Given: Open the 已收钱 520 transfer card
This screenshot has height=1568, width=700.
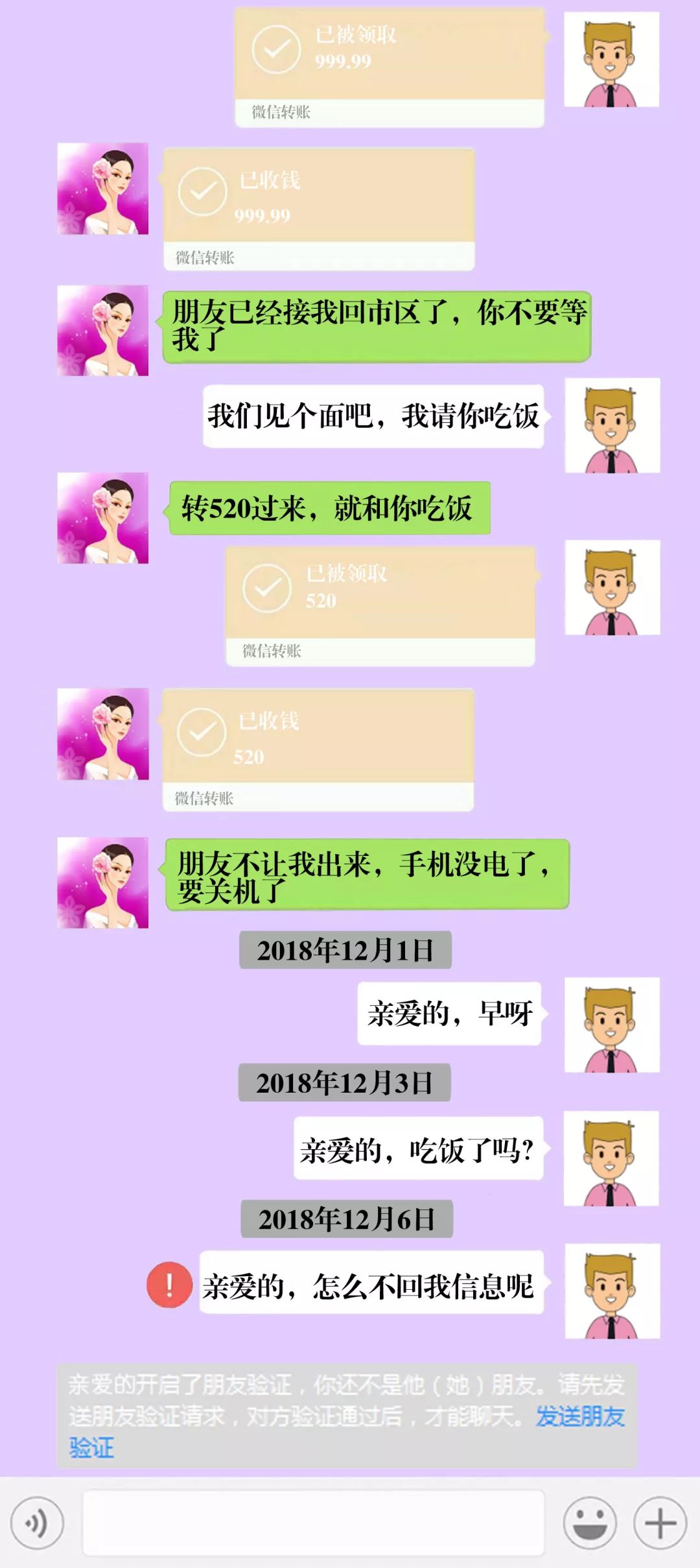Looking at the screenshot, I should pyautogui.click(x=318, y=748).
